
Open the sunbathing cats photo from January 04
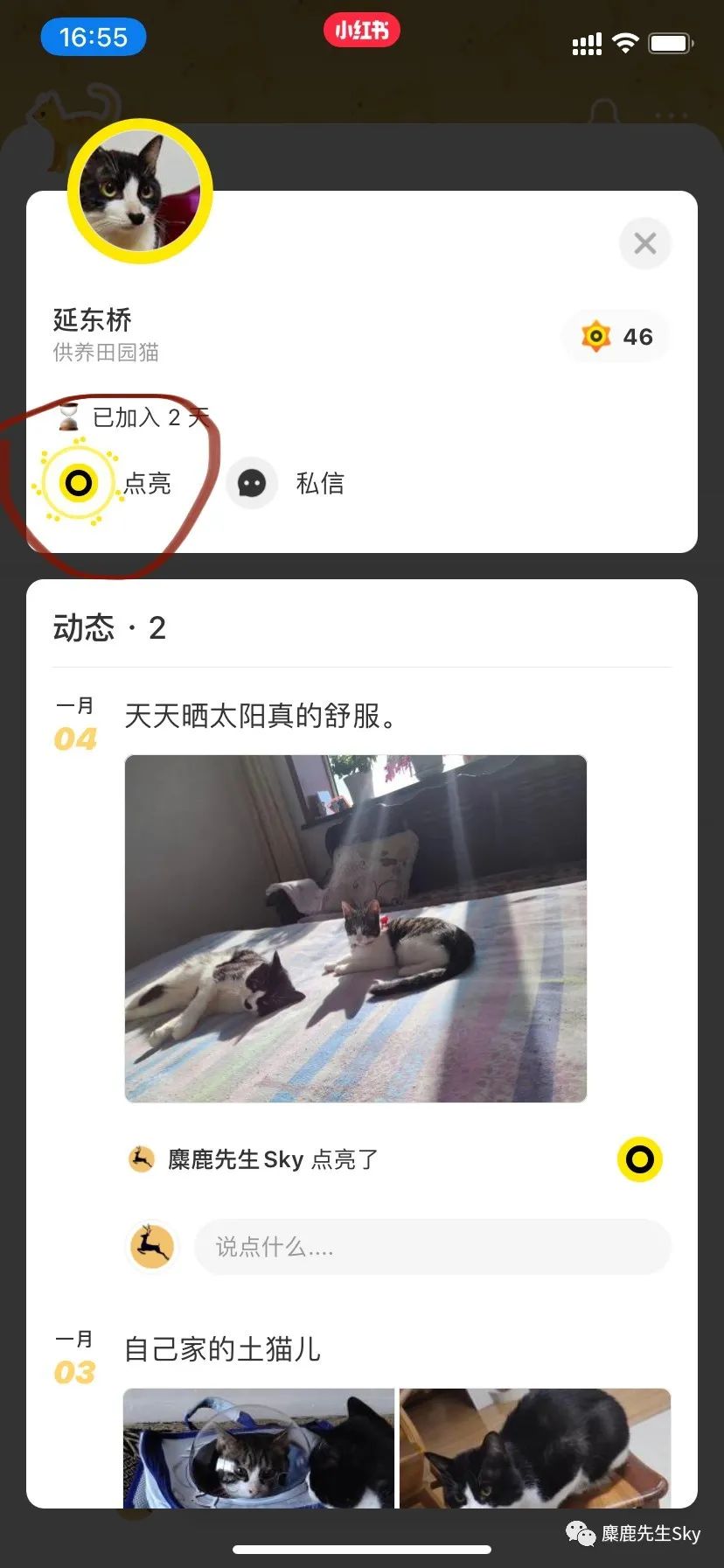[x=355, y=926]
